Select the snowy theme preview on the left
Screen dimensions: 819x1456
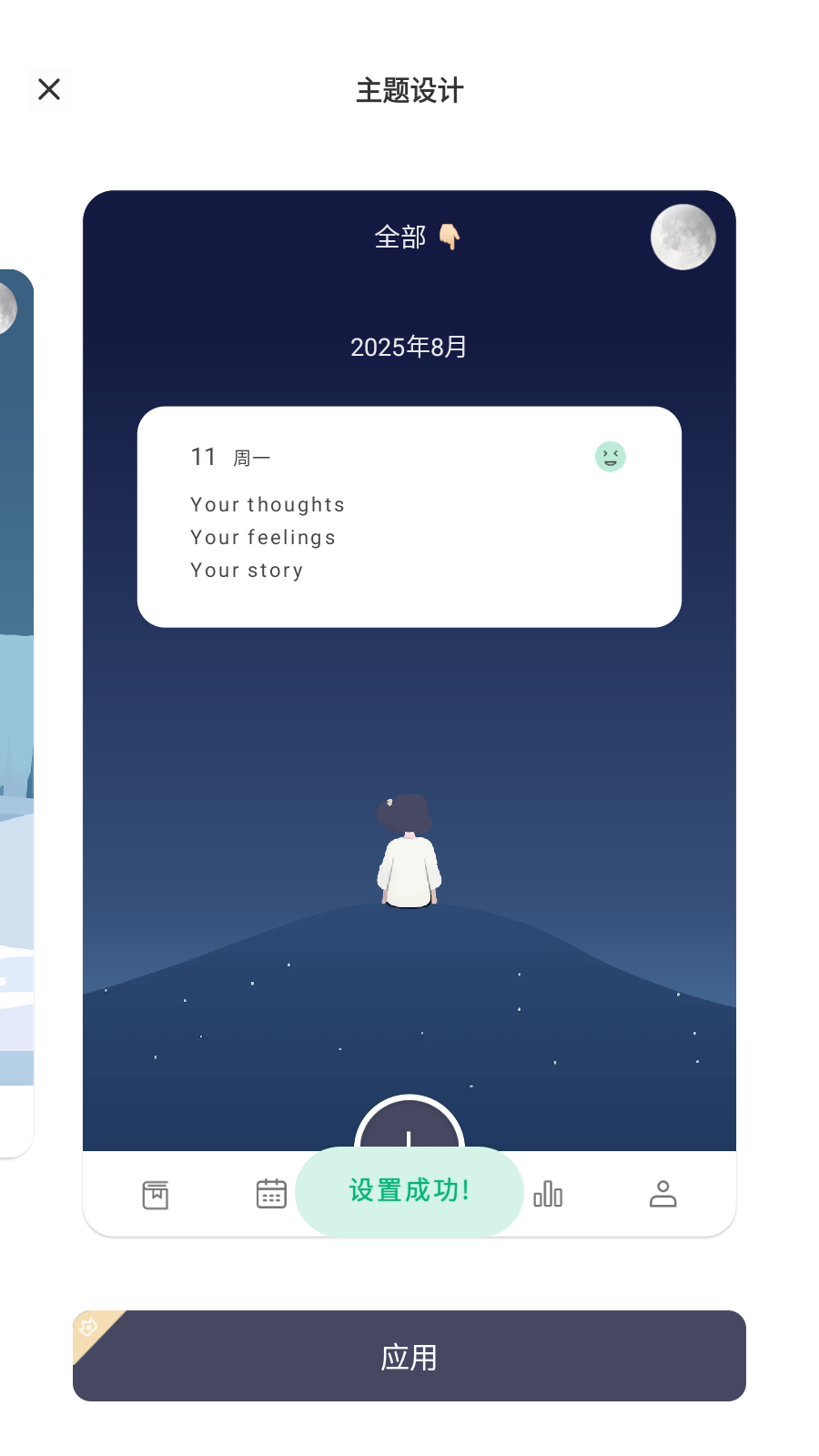[x=15, y=710]
